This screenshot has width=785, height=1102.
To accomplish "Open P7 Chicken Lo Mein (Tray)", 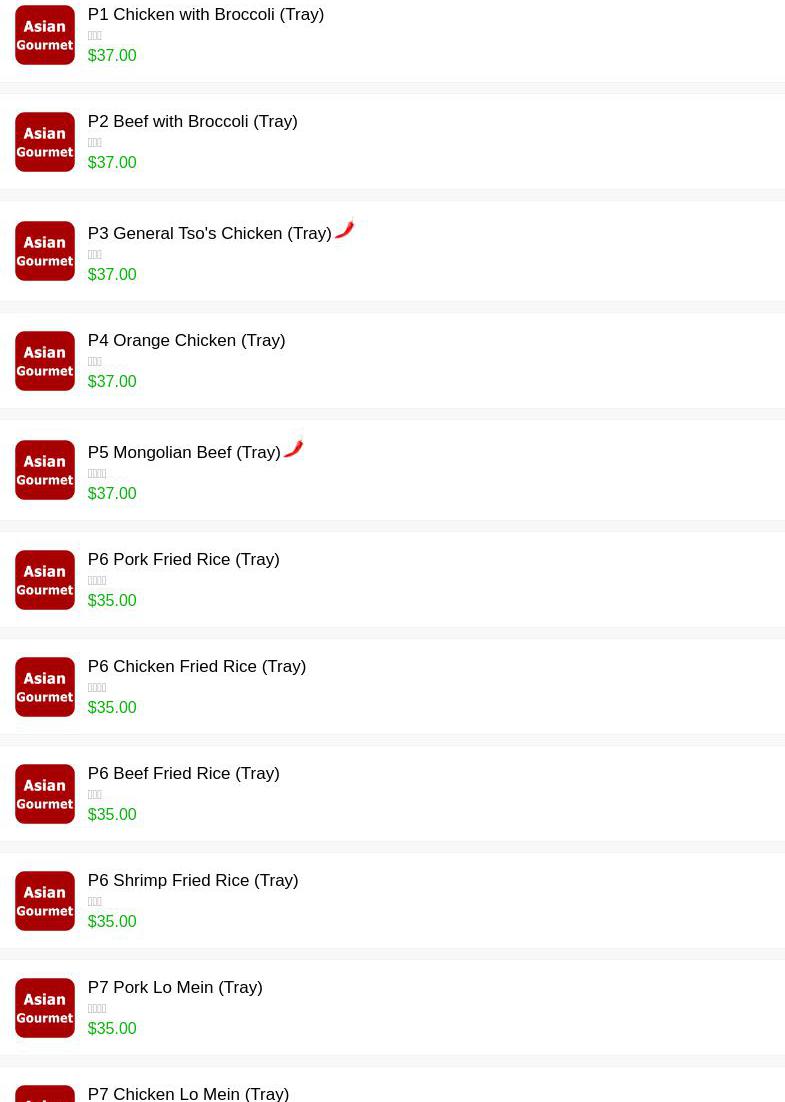I will (188, 1093).
